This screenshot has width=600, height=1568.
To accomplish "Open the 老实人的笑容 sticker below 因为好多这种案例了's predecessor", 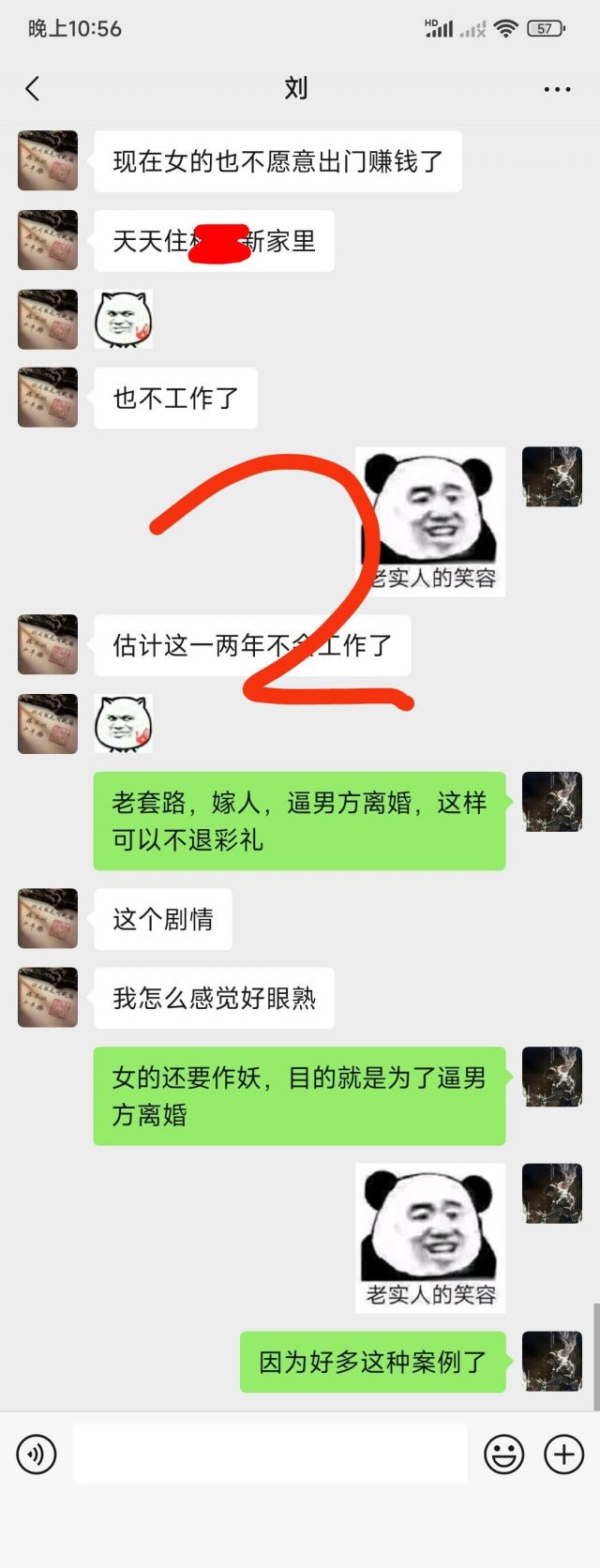I will 430,1237.
